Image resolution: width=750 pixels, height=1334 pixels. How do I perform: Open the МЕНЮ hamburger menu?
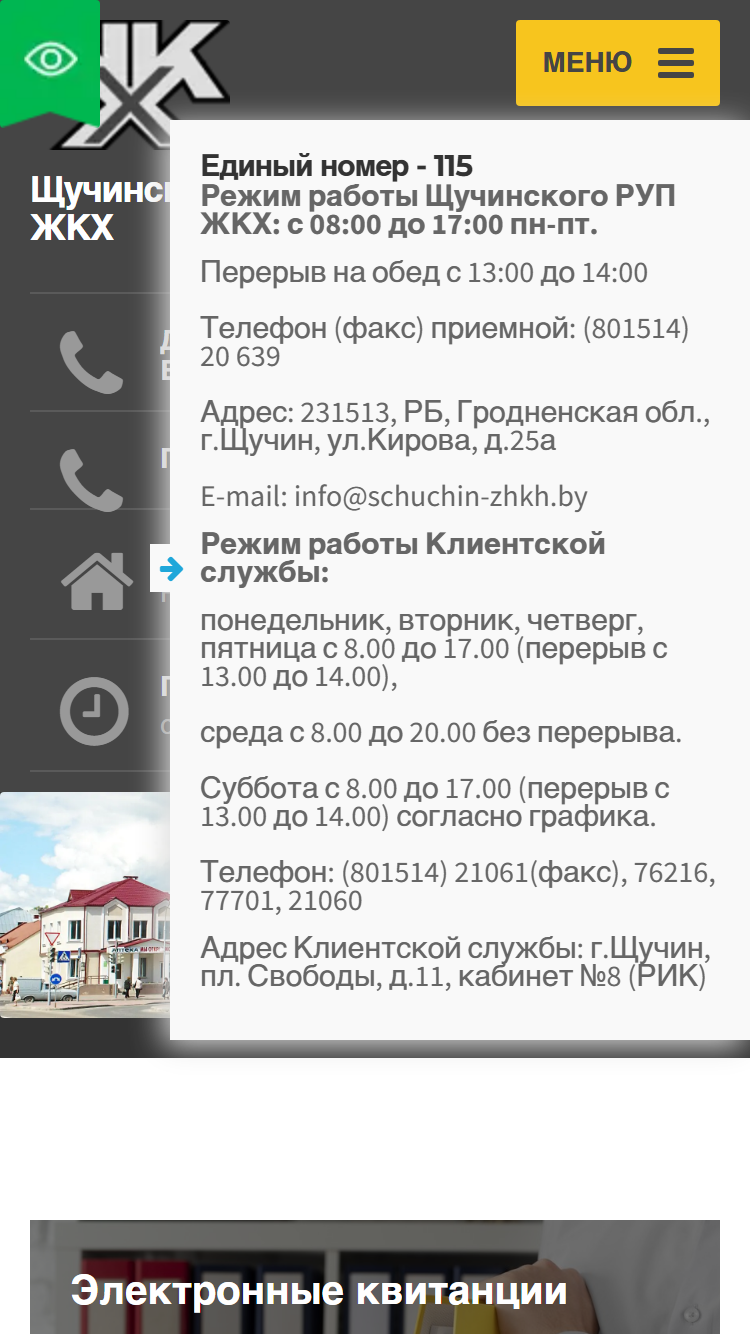click(618, 63)
